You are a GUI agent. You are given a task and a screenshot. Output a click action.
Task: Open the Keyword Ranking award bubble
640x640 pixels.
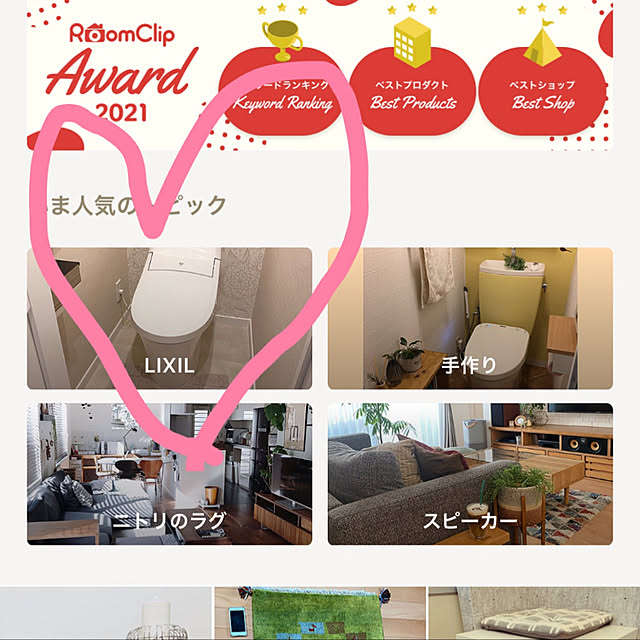coord(282,92)
